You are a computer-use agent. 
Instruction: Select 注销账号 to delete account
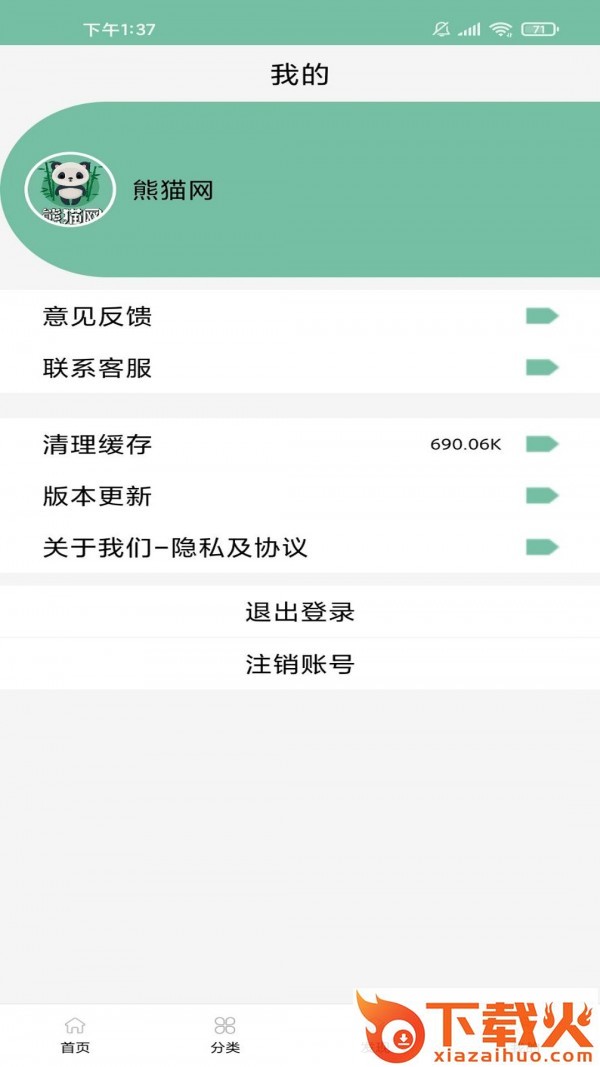pos(300,664)
